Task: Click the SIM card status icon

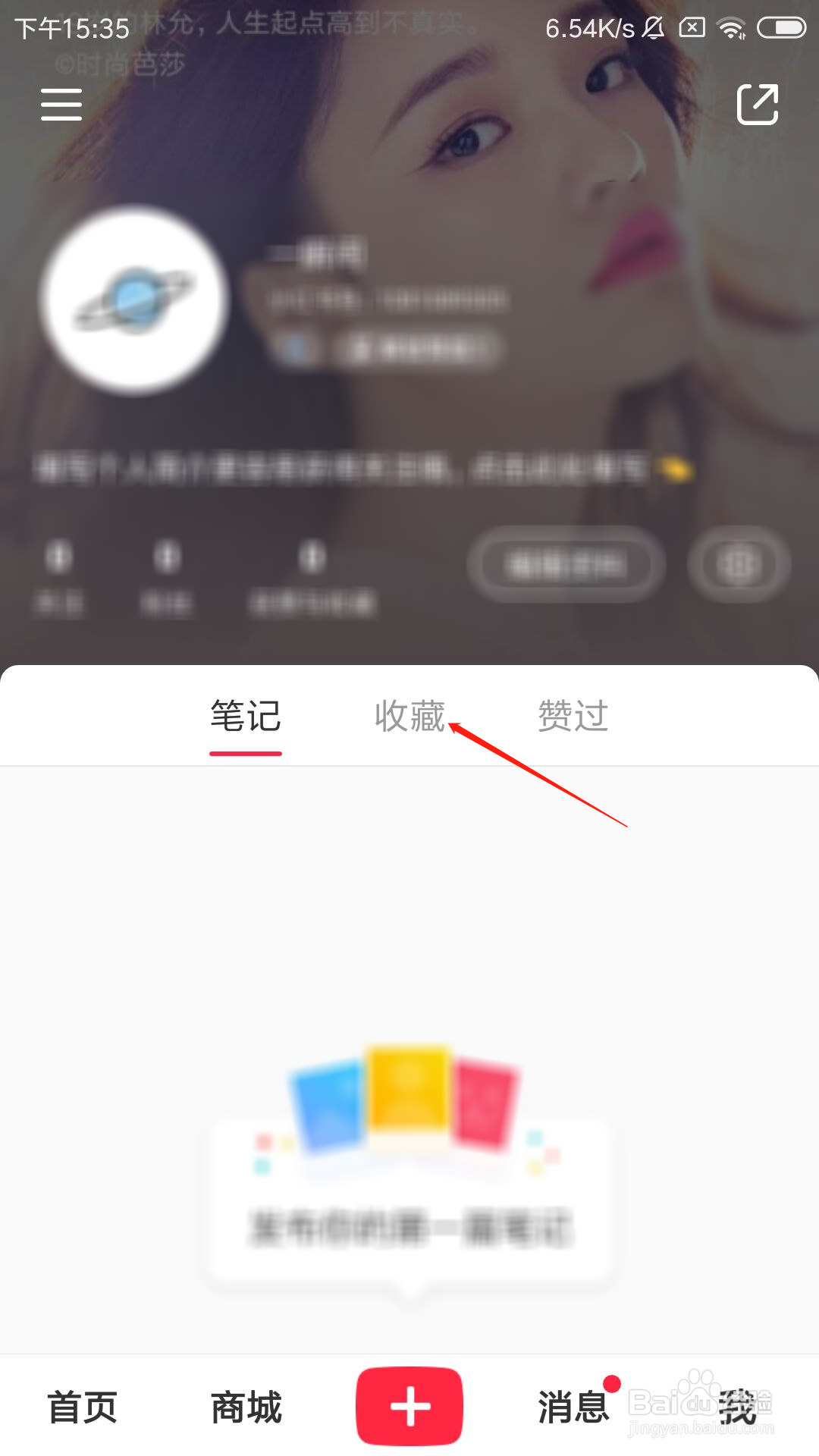Action: [692, 27]
